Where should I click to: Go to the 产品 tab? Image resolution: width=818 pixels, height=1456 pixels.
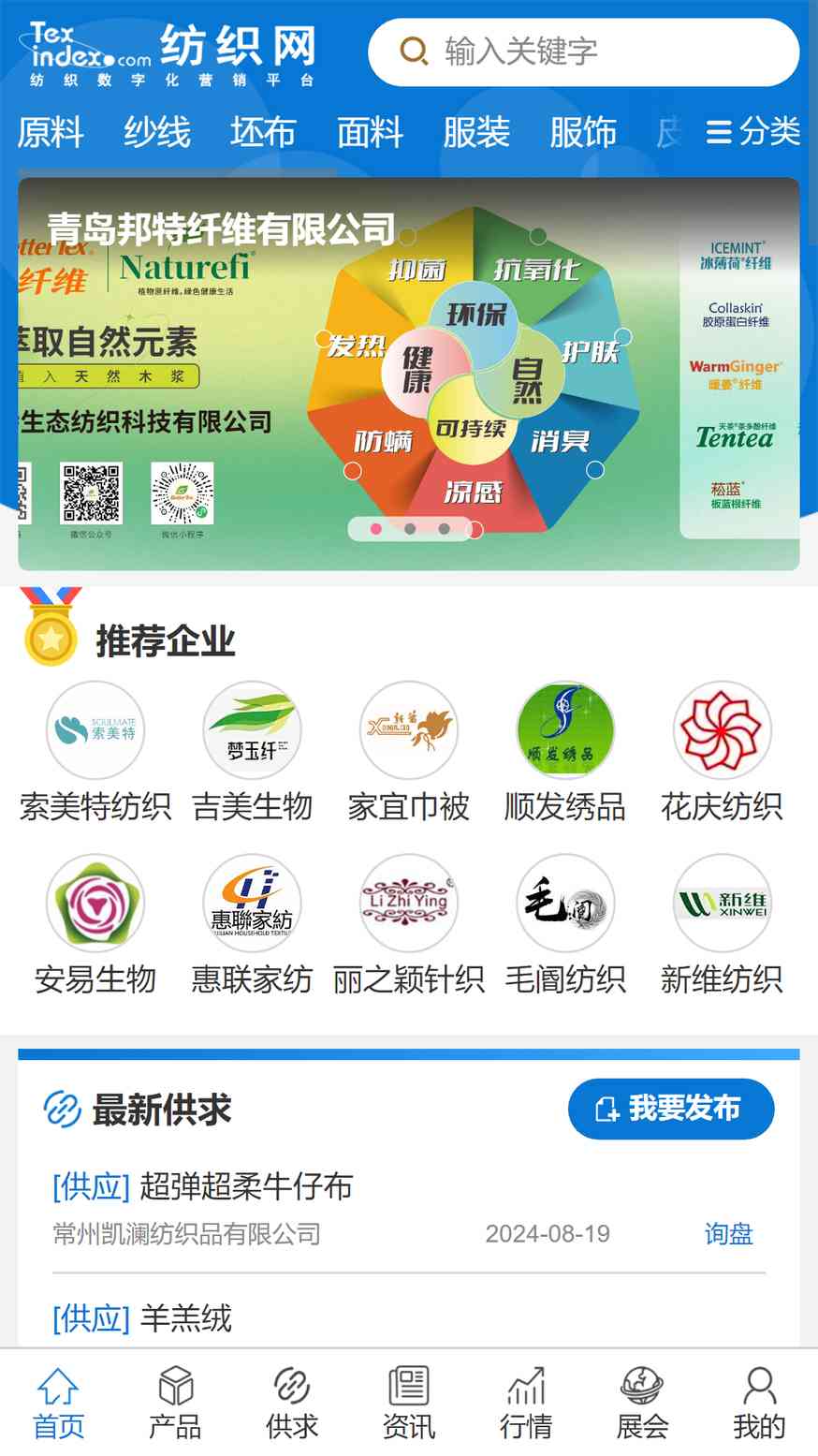(x=175, y=1403)
